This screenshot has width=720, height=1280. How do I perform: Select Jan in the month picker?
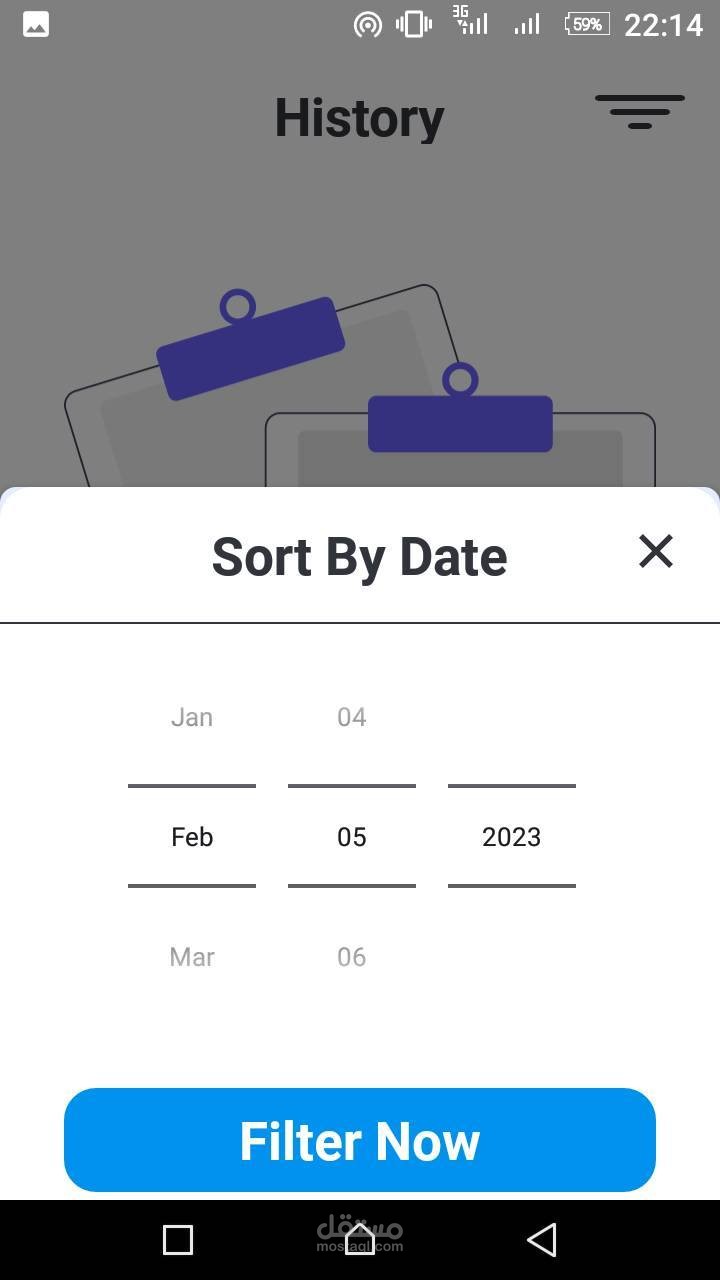[192, 717]
